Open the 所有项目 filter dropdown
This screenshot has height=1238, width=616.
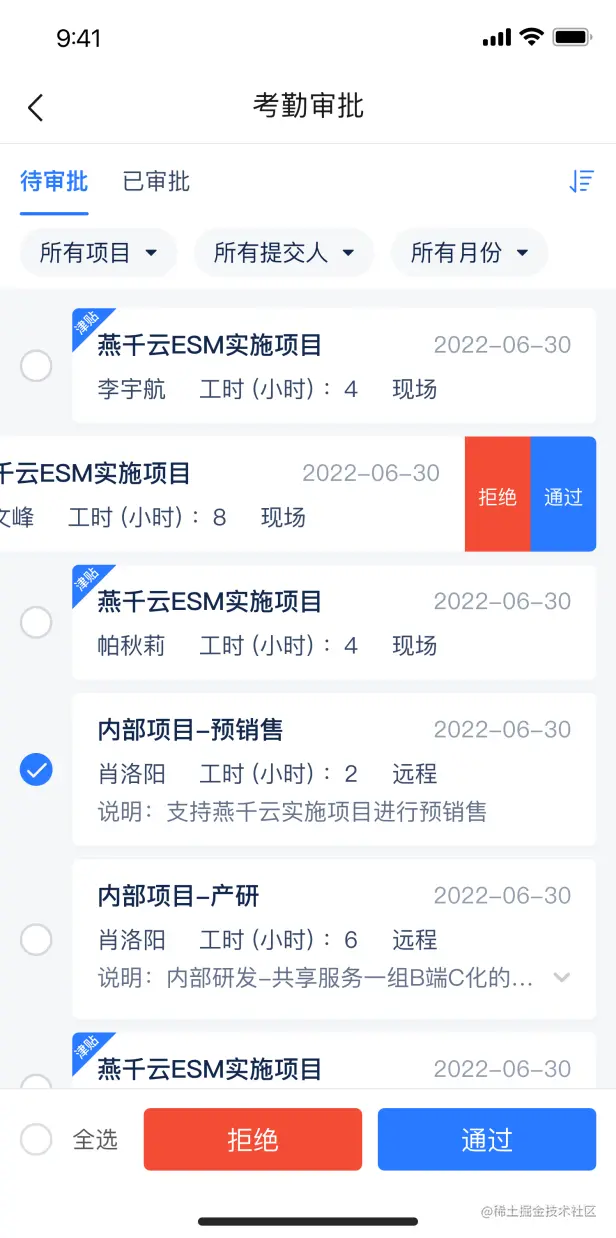[x=98, y=253]
